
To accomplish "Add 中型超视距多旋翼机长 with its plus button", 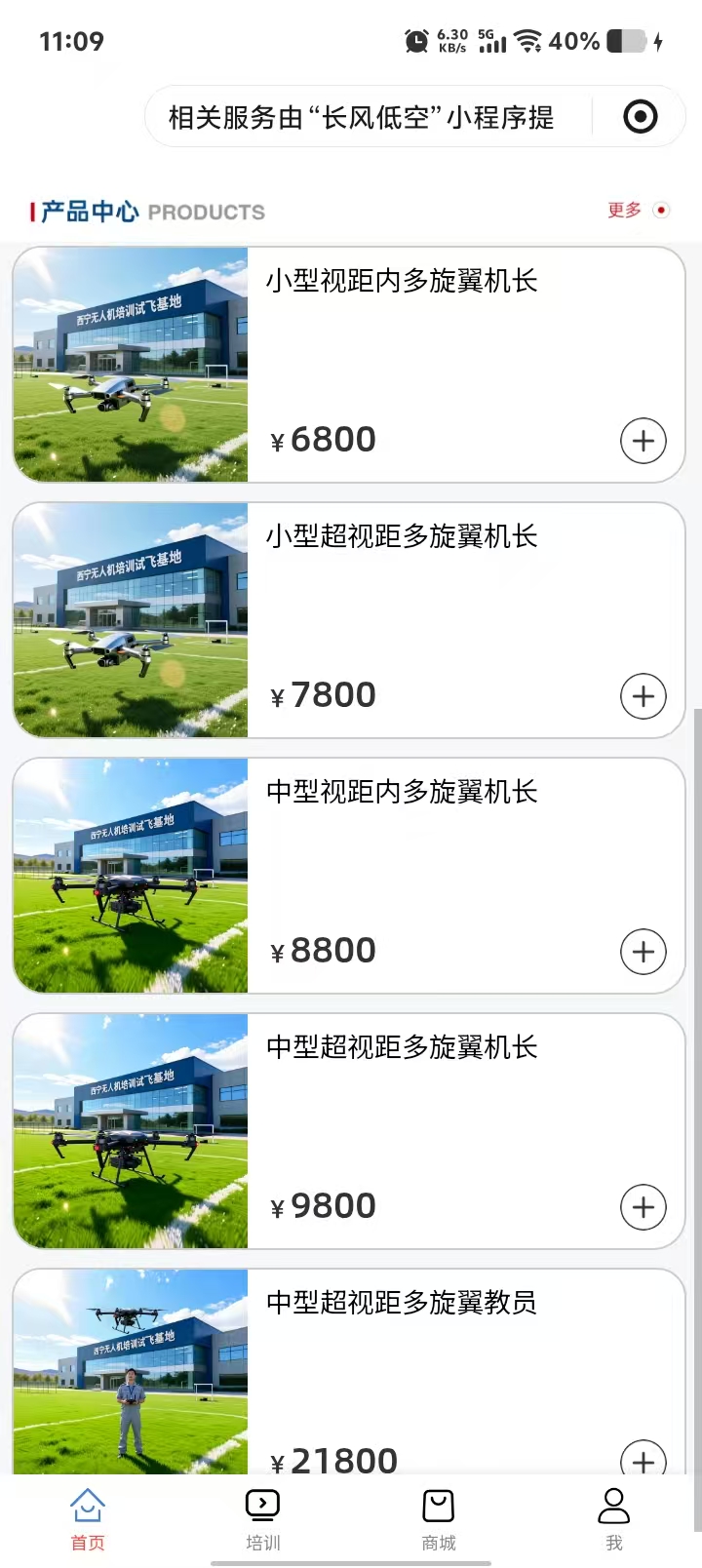I will pyautogui.click(x=643, y=1207).
